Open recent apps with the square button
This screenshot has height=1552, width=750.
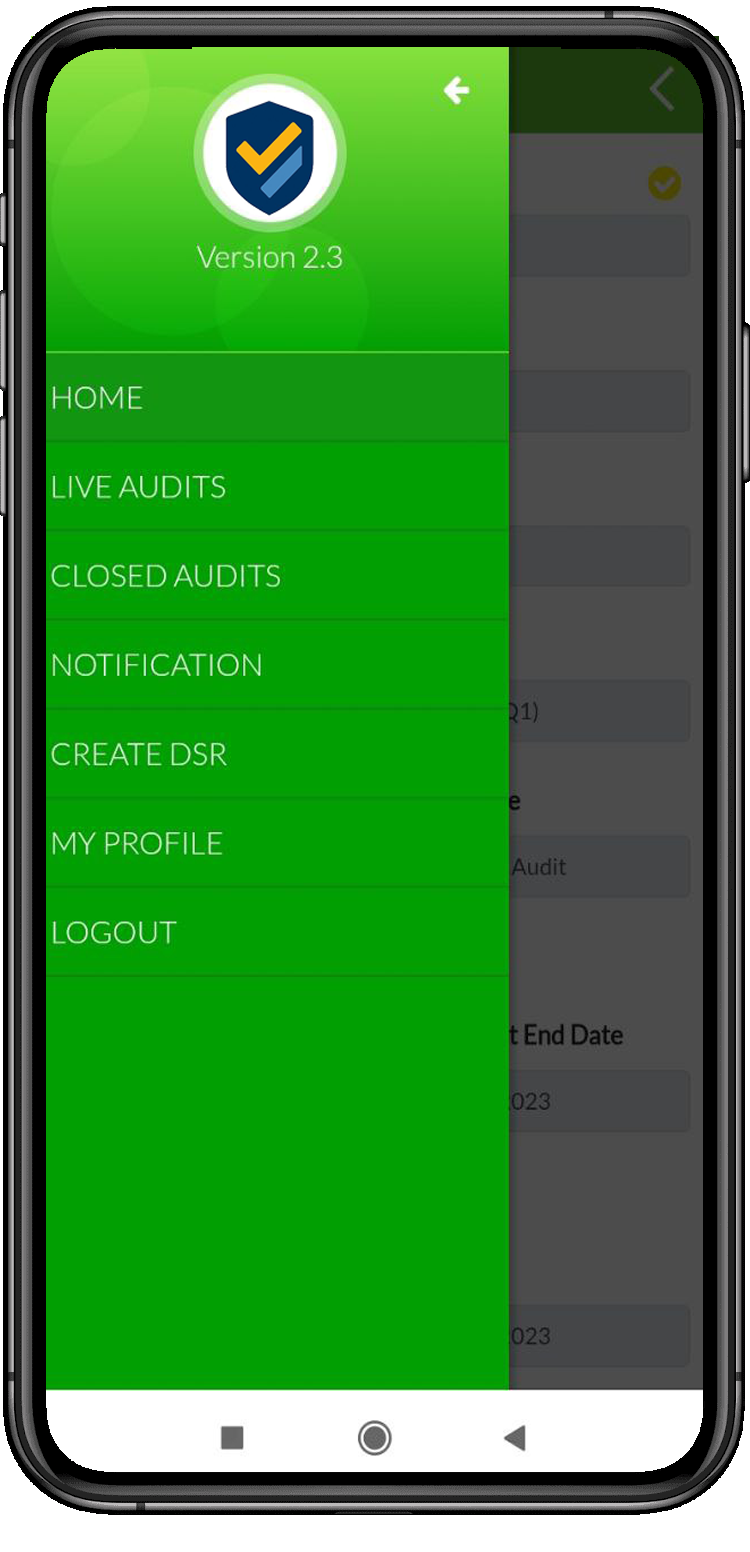(232, 1438)
